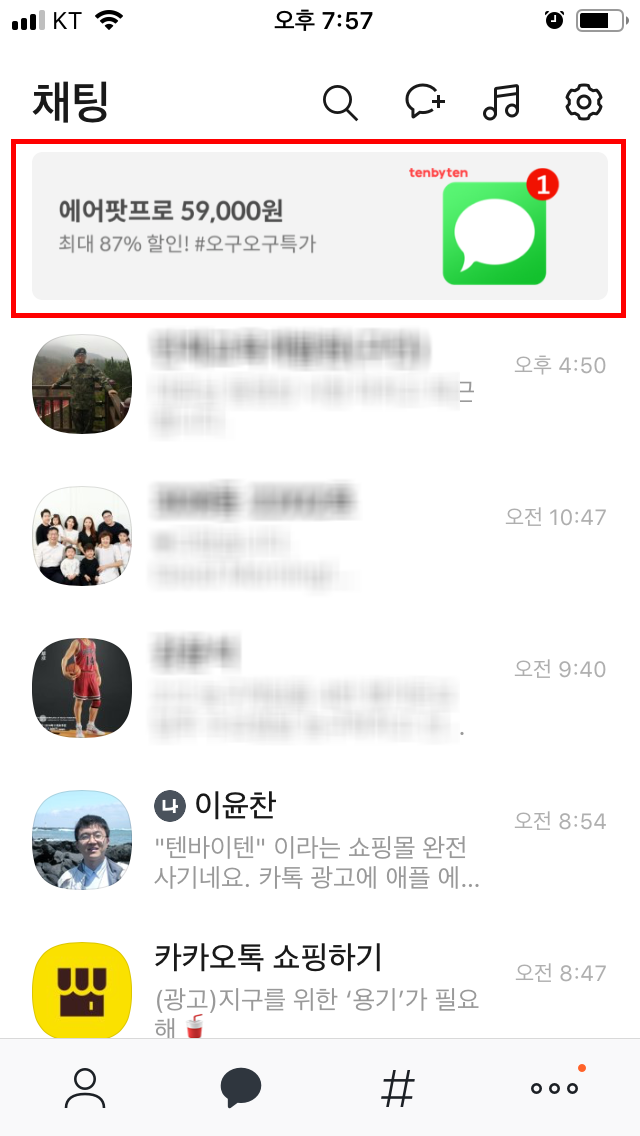Switch to the hashtag tab
This screenshot has height=1136, width=640.
398,1088
